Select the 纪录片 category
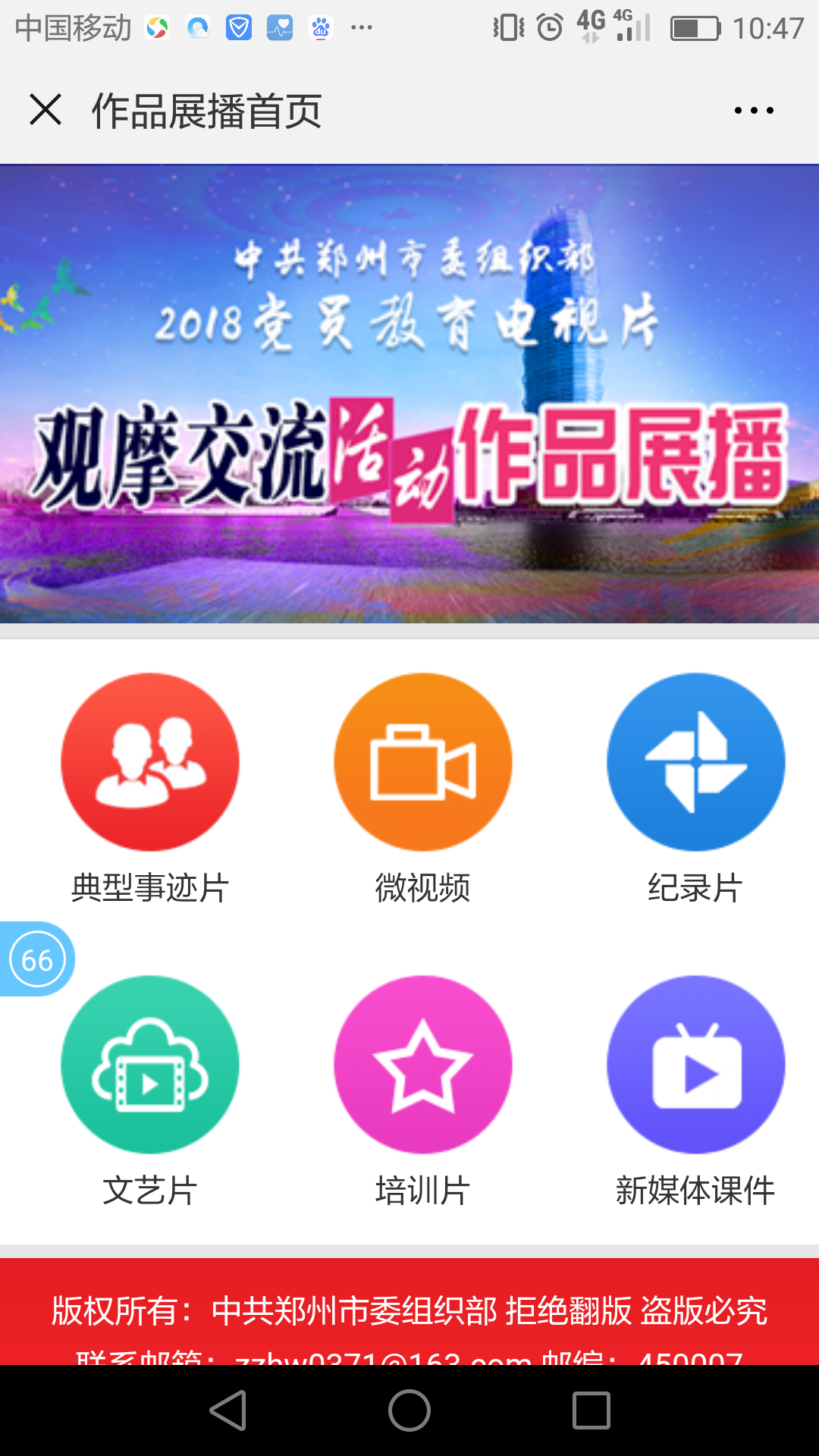The width and height of the screenshot is (819, 1456). point(695,789)
